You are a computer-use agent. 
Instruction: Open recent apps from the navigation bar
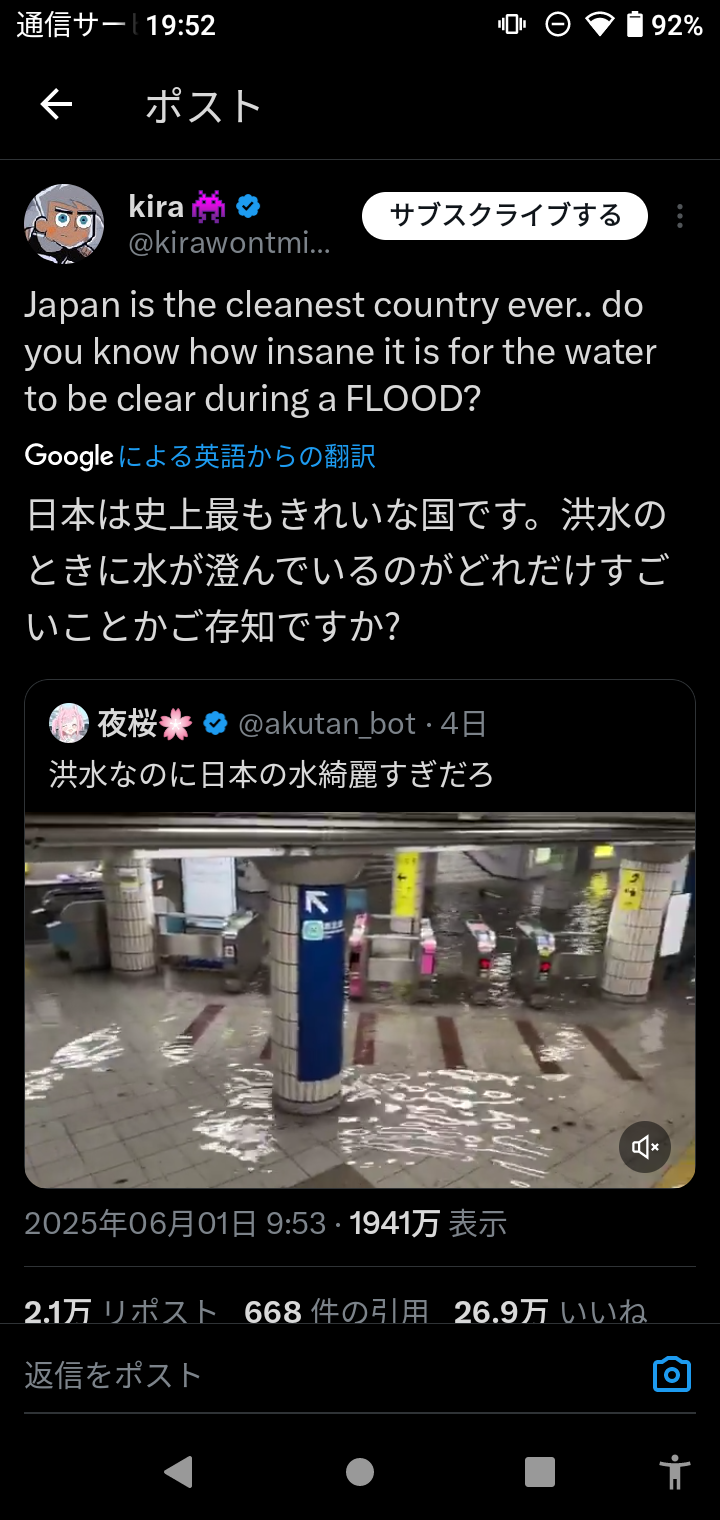click(x=540, y=1472)
